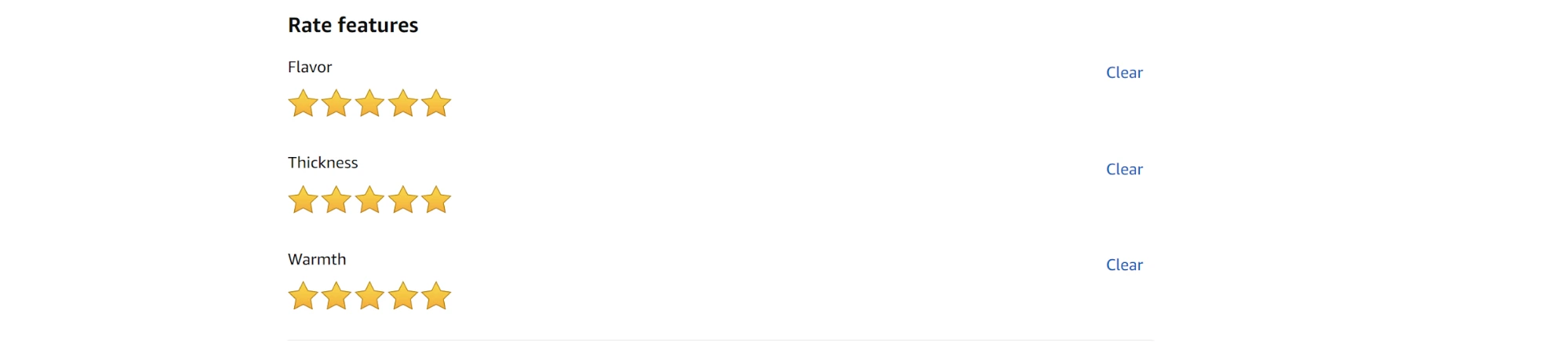Set Warmth rating to three stars
This screenshot has height=347, width=1568.
(369, 297)
